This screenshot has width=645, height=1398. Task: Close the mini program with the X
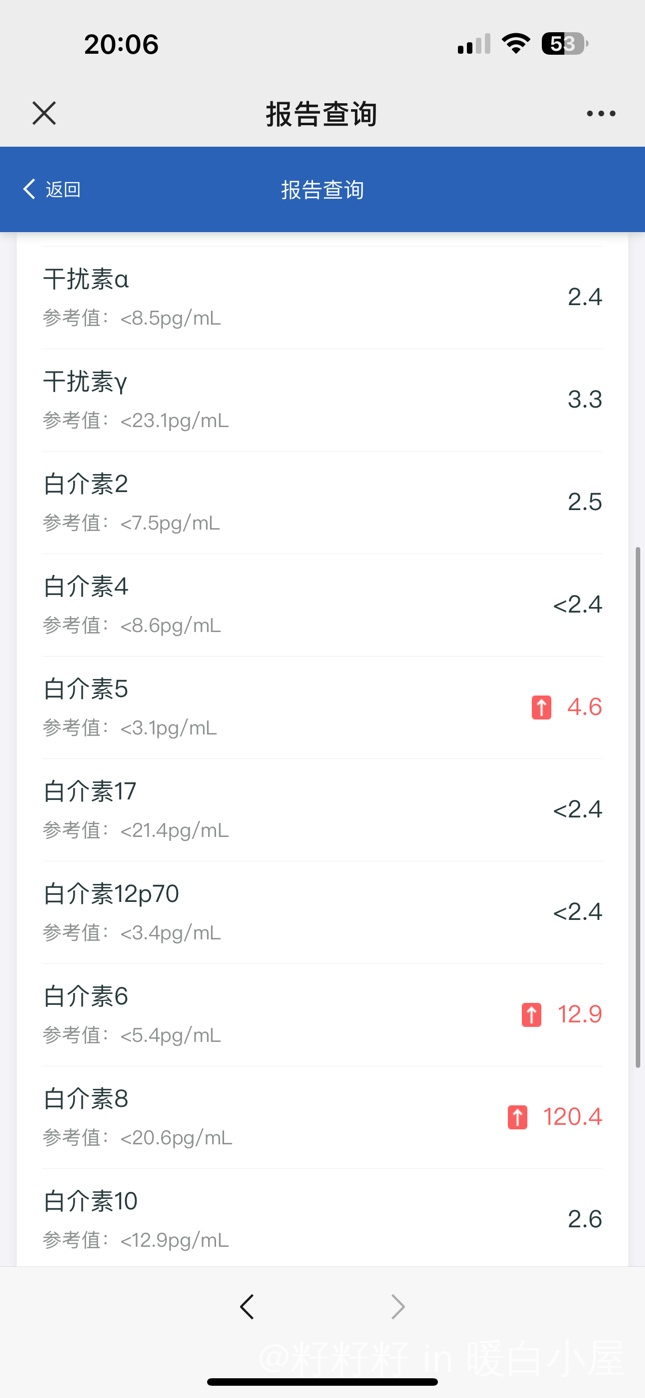(x=44, y=113)
